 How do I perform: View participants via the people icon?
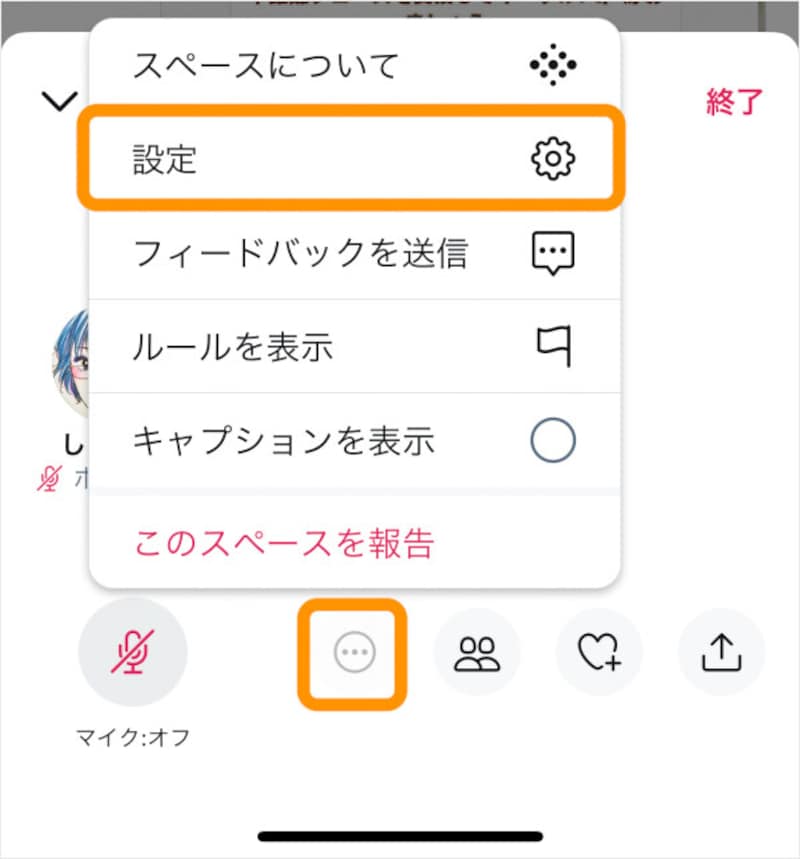(477, 651)
